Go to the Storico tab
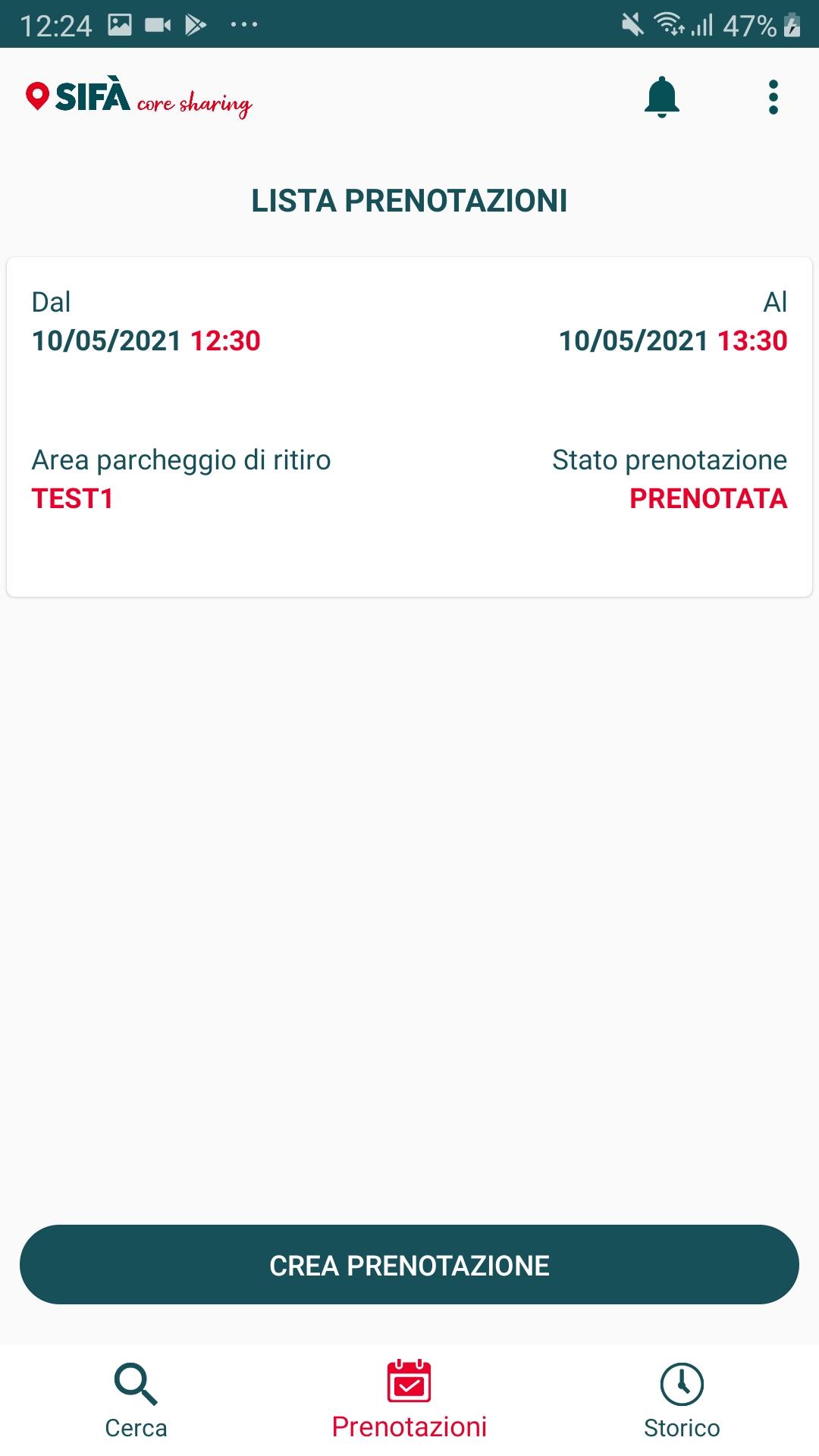Viewport: 819px width, 1456px height. tap(682, 1401)
